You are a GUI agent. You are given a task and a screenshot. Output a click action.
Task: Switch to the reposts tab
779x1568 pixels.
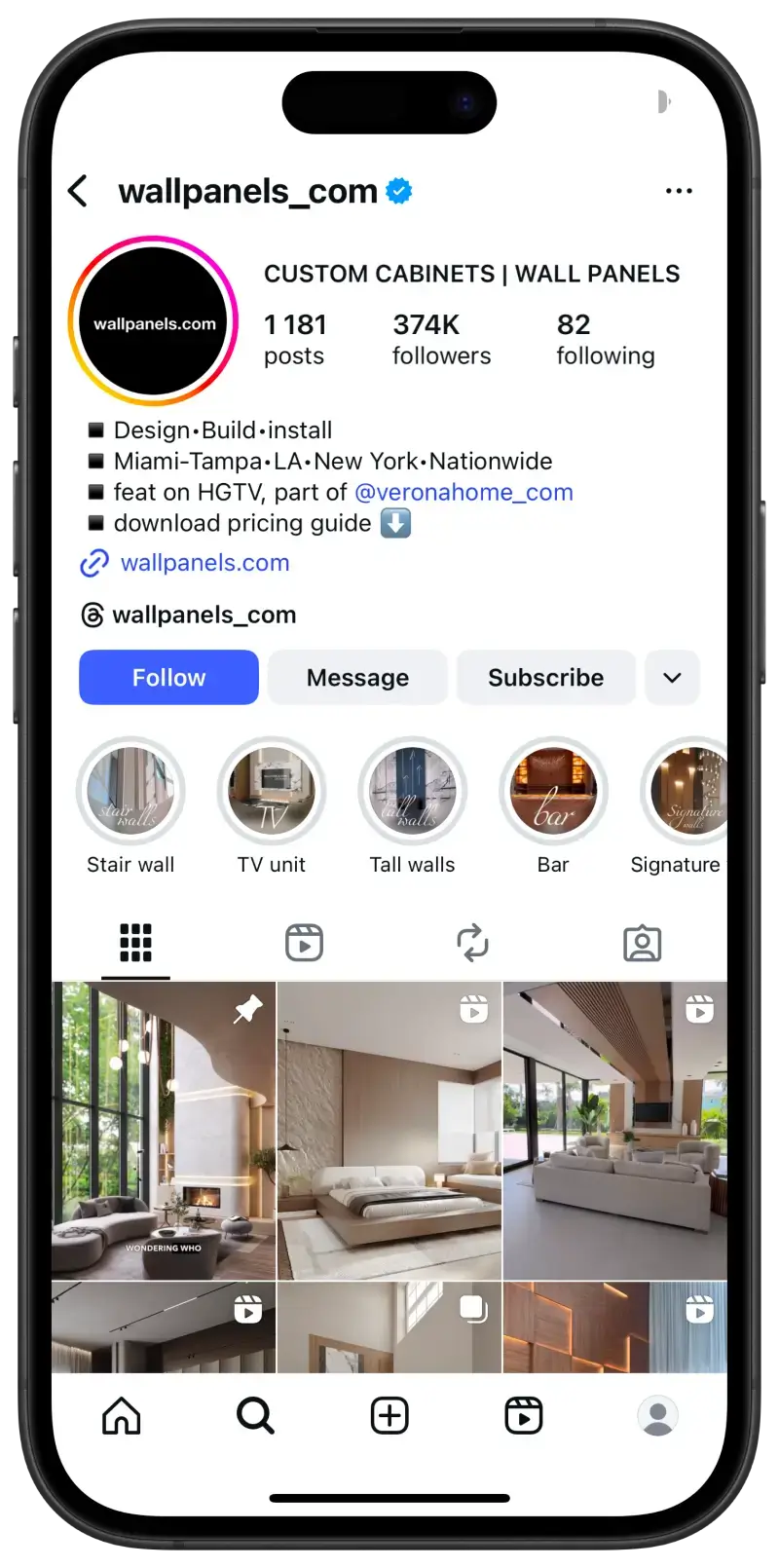click(x=472, y=943)
